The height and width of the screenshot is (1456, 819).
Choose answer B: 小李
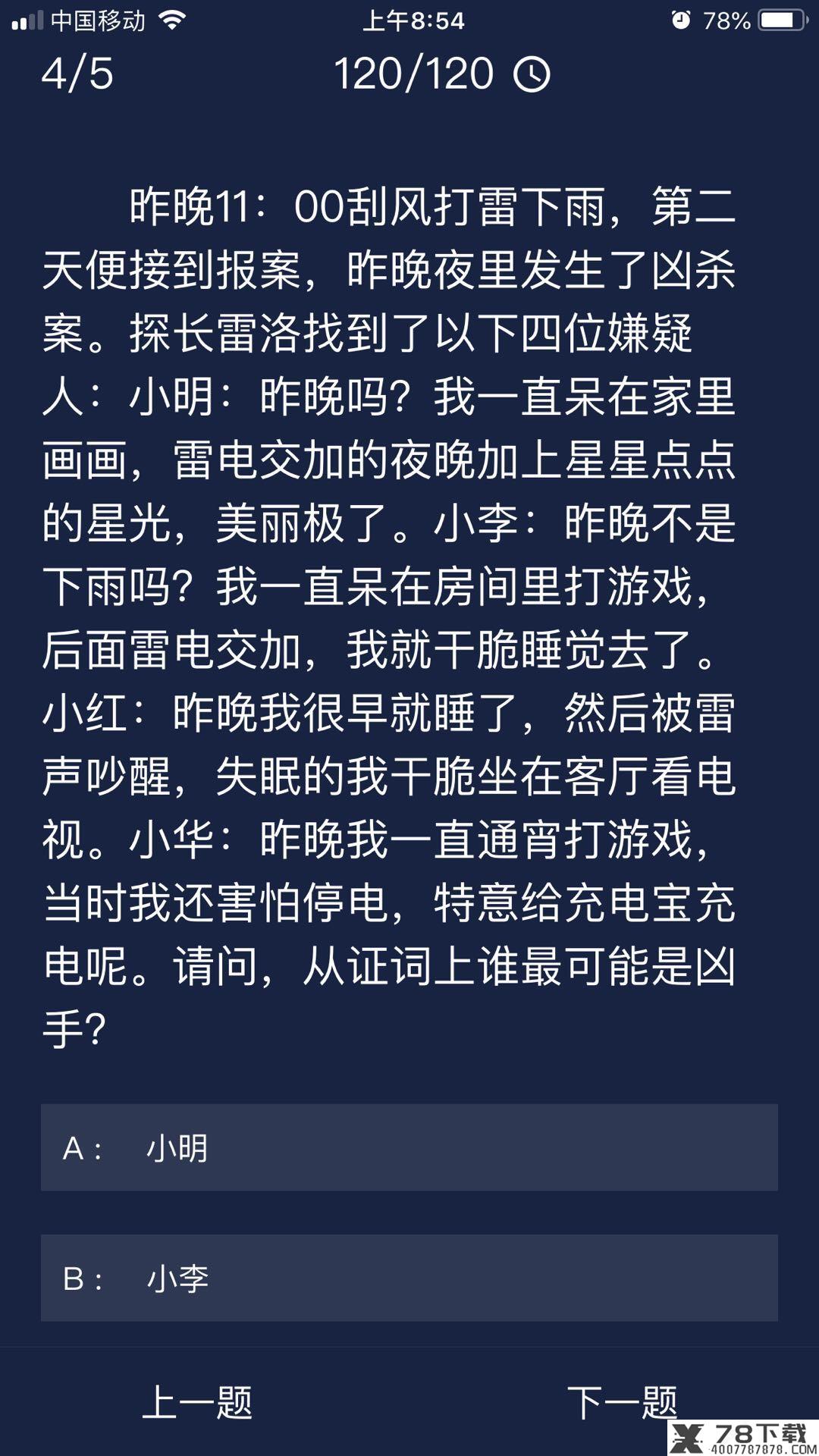point(409,1278)
